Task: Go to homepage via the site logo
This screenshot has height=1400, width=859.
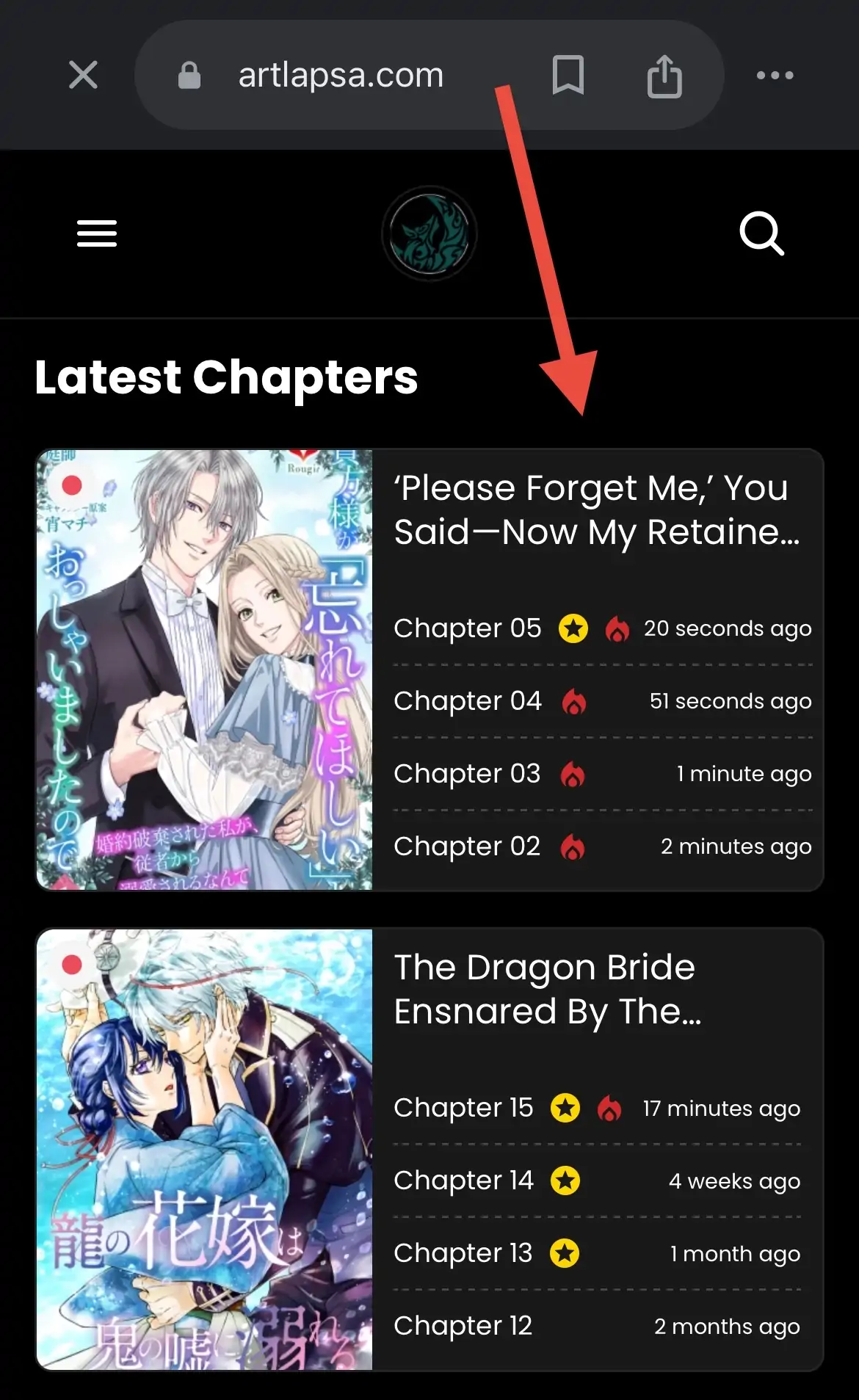Action: [x=429, y=233]
